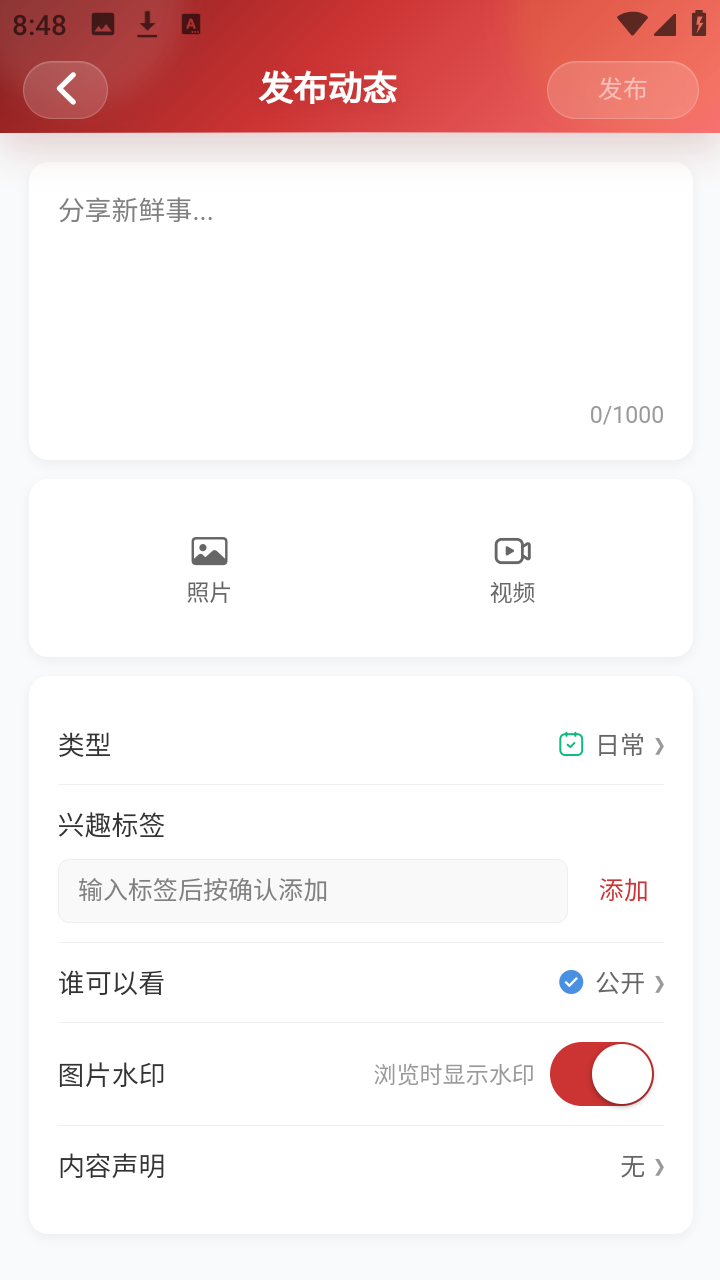Click the blue checkmark icon beside 公开
The height and width of the screenshot is (1280, 720).
(570, 982)
